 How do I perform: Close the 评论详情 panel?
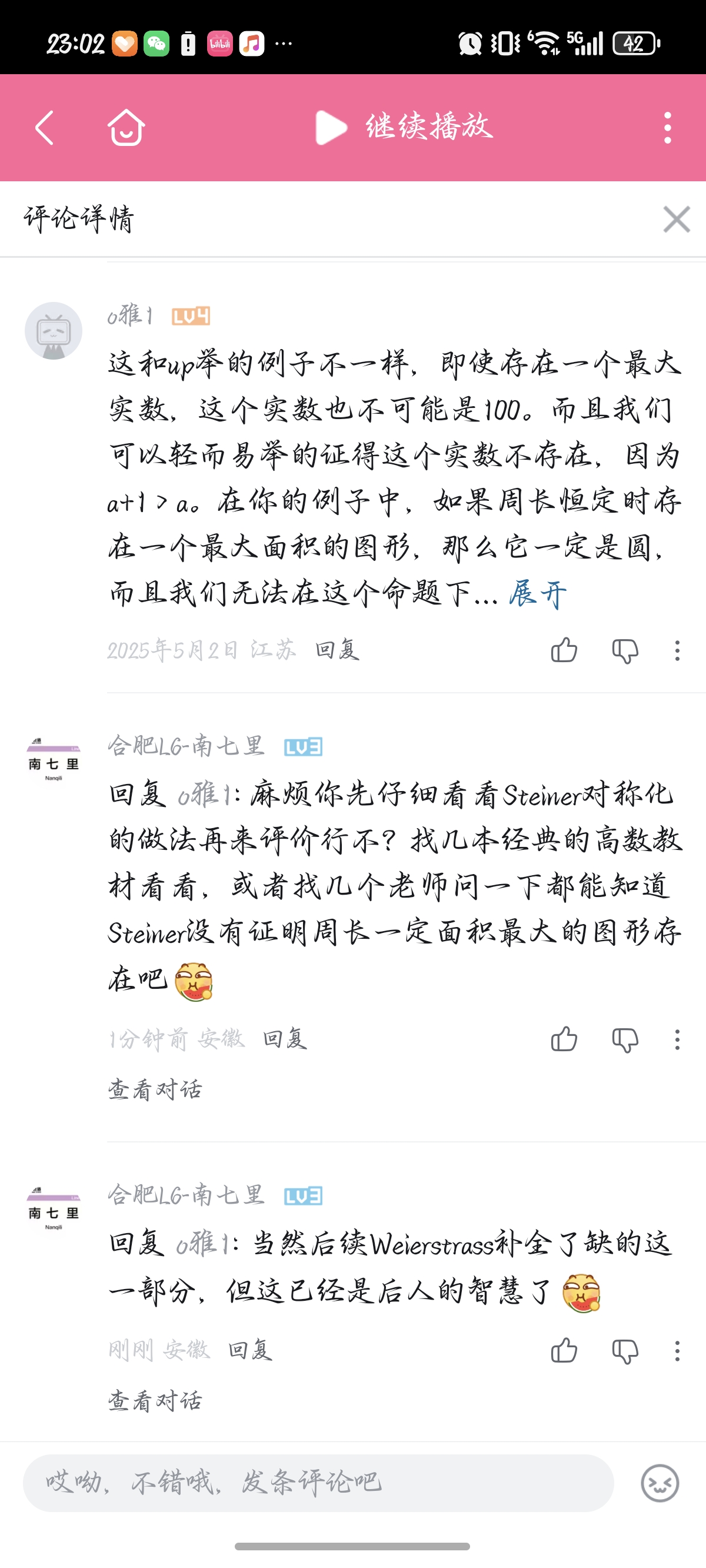(677, 219)
